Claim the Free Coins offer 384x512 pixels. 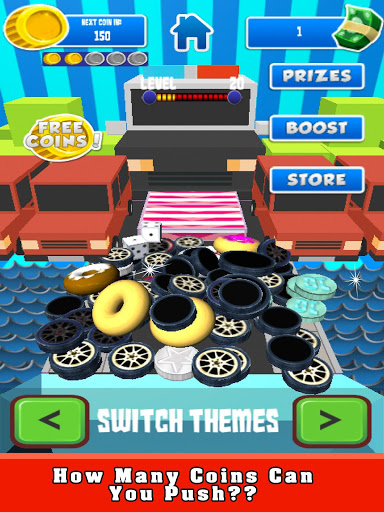pyautogui.click(x=61, y=137)
